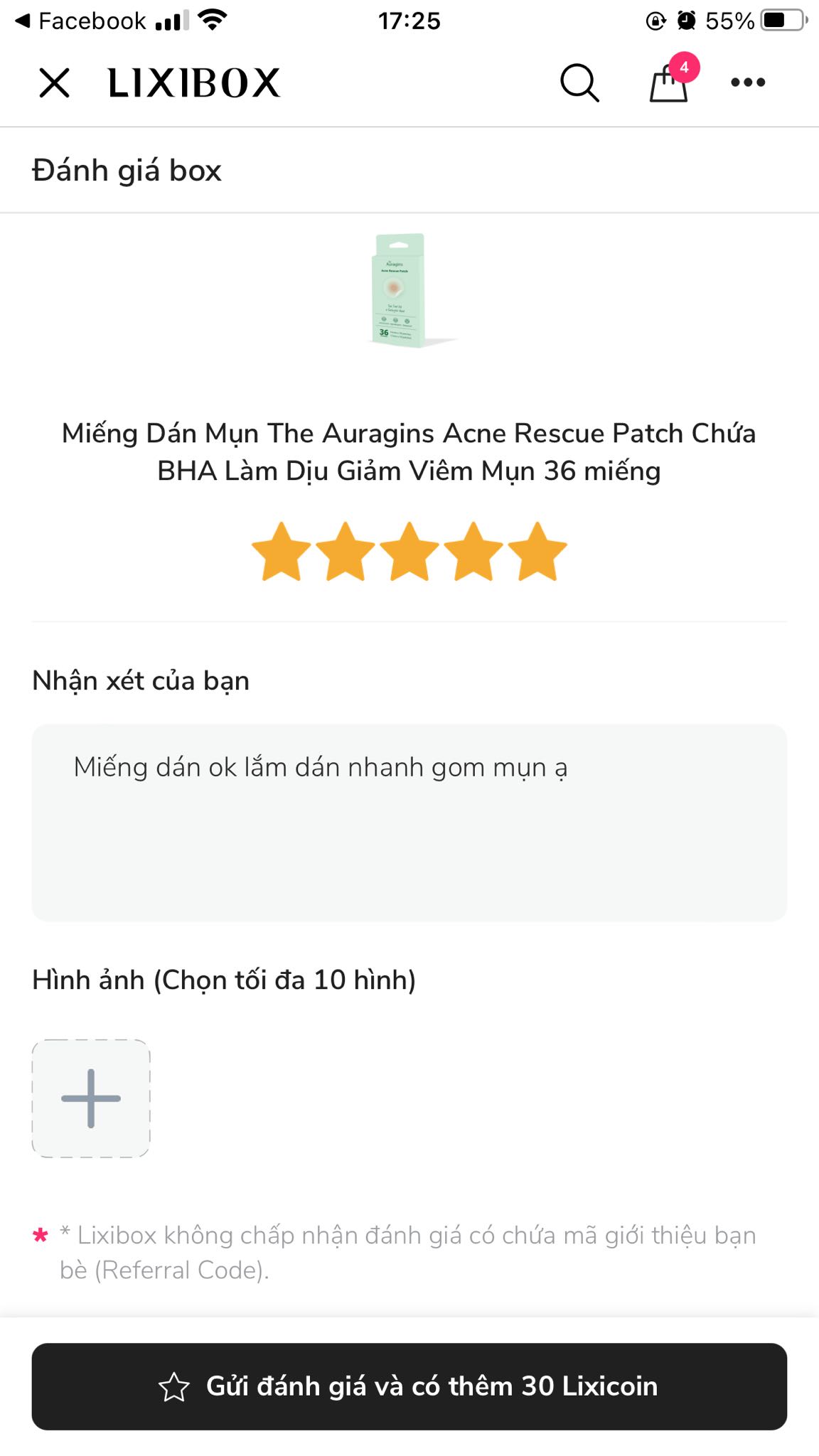The width and height of the screenshot is (819, 1456).
Task: Open the Auragins acne patch product image
Action: tap(400, 291)
